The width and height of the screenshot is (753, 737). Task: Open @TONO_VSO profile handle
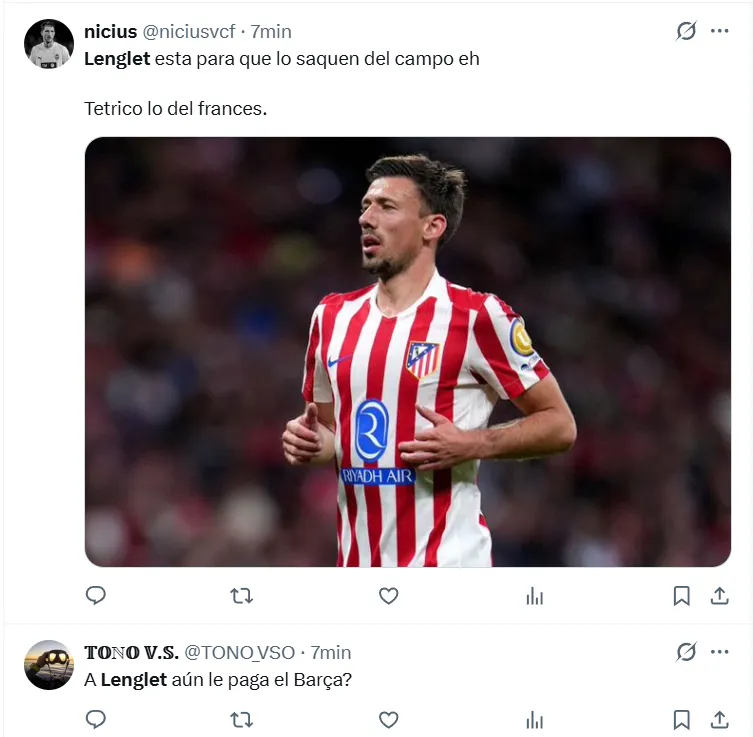240,652
